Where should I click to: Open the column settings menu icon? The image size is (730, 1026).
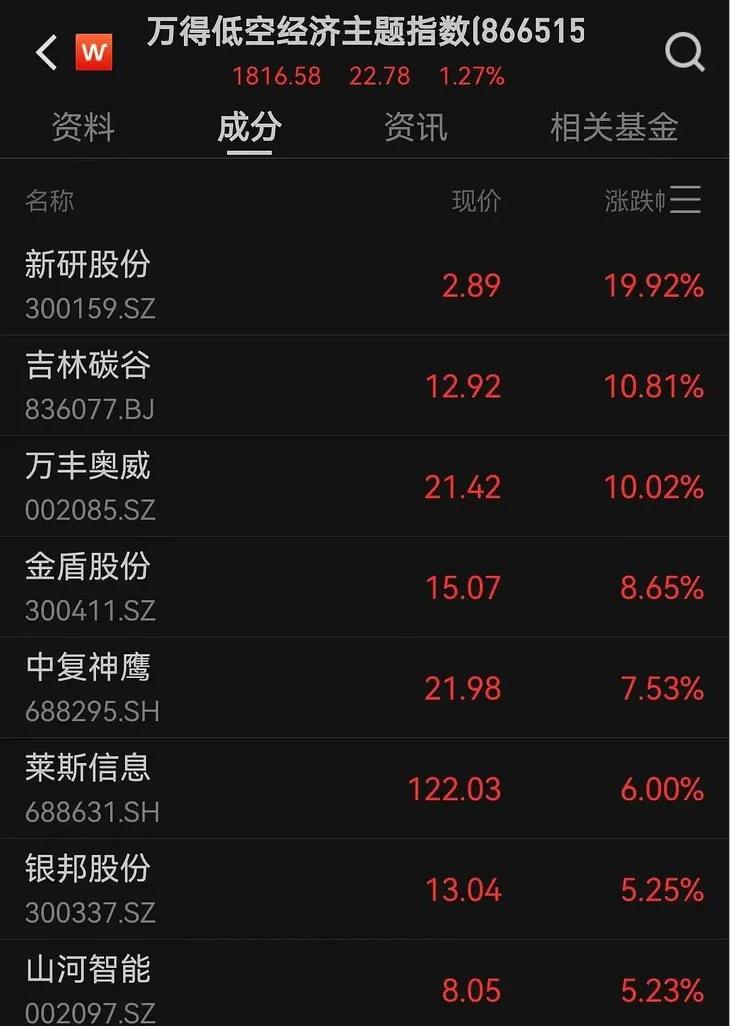pos(686,201)
